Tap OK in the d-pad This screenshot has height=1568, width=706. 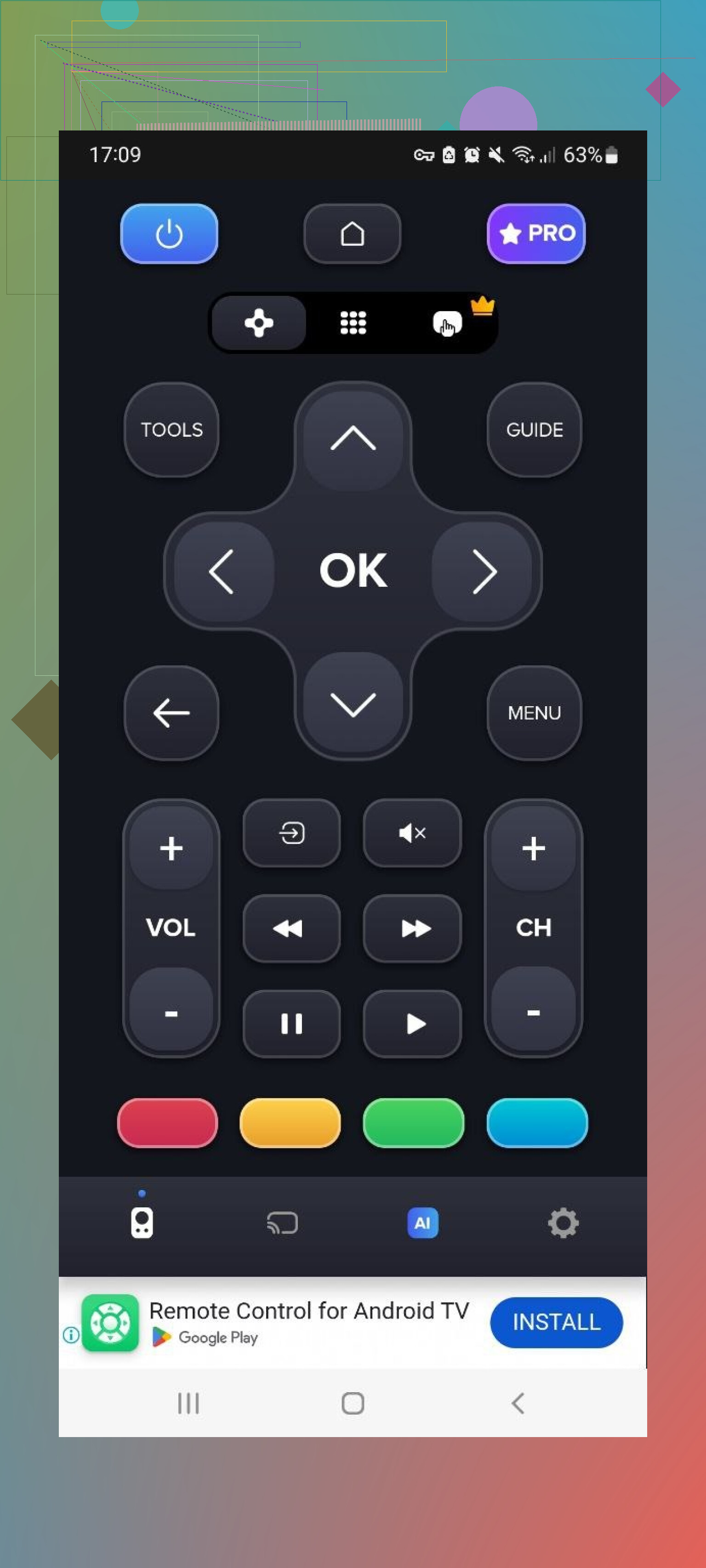coord(353,571)
